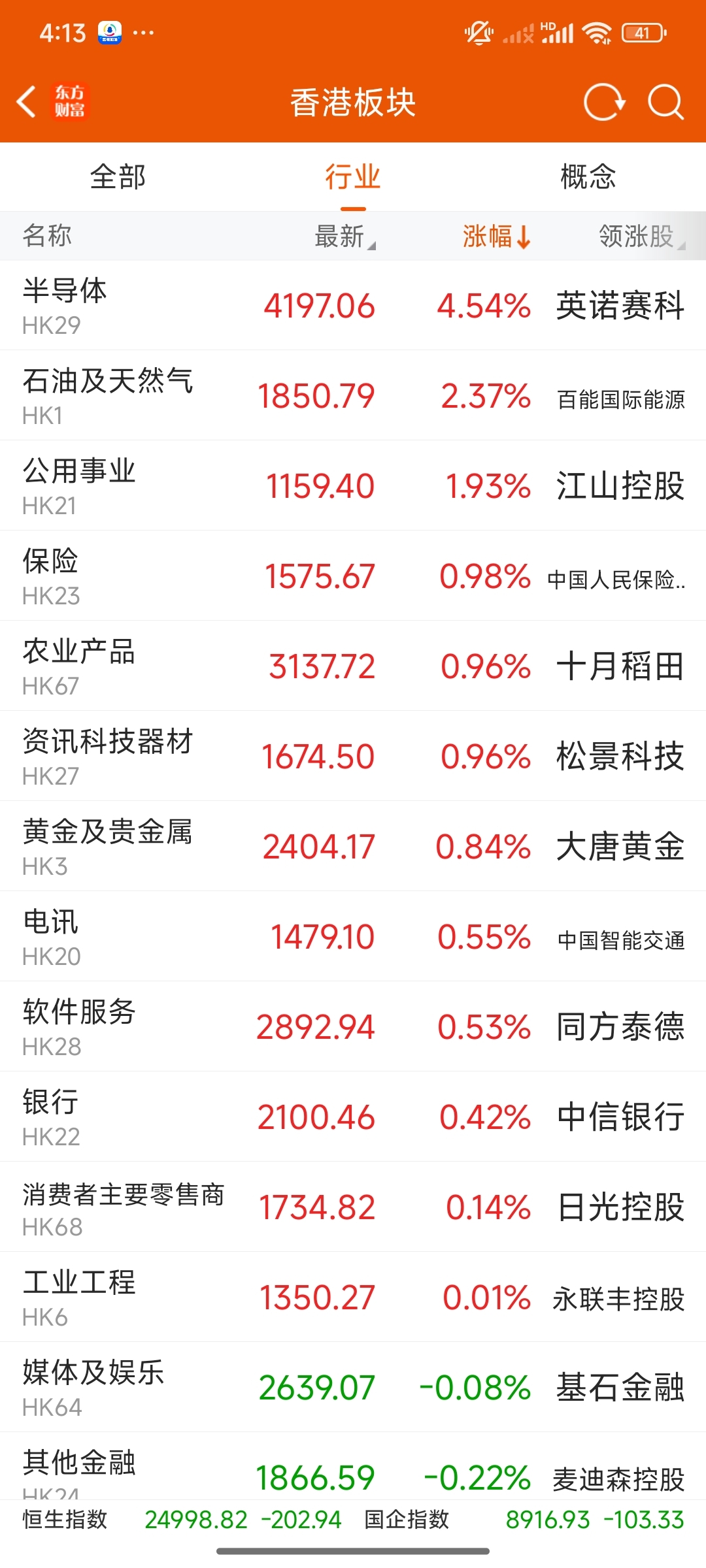Viewport: 706px width, 1568px height.
Task: Open the 半导体 HK29 sector row
Action: click(353, 306)
